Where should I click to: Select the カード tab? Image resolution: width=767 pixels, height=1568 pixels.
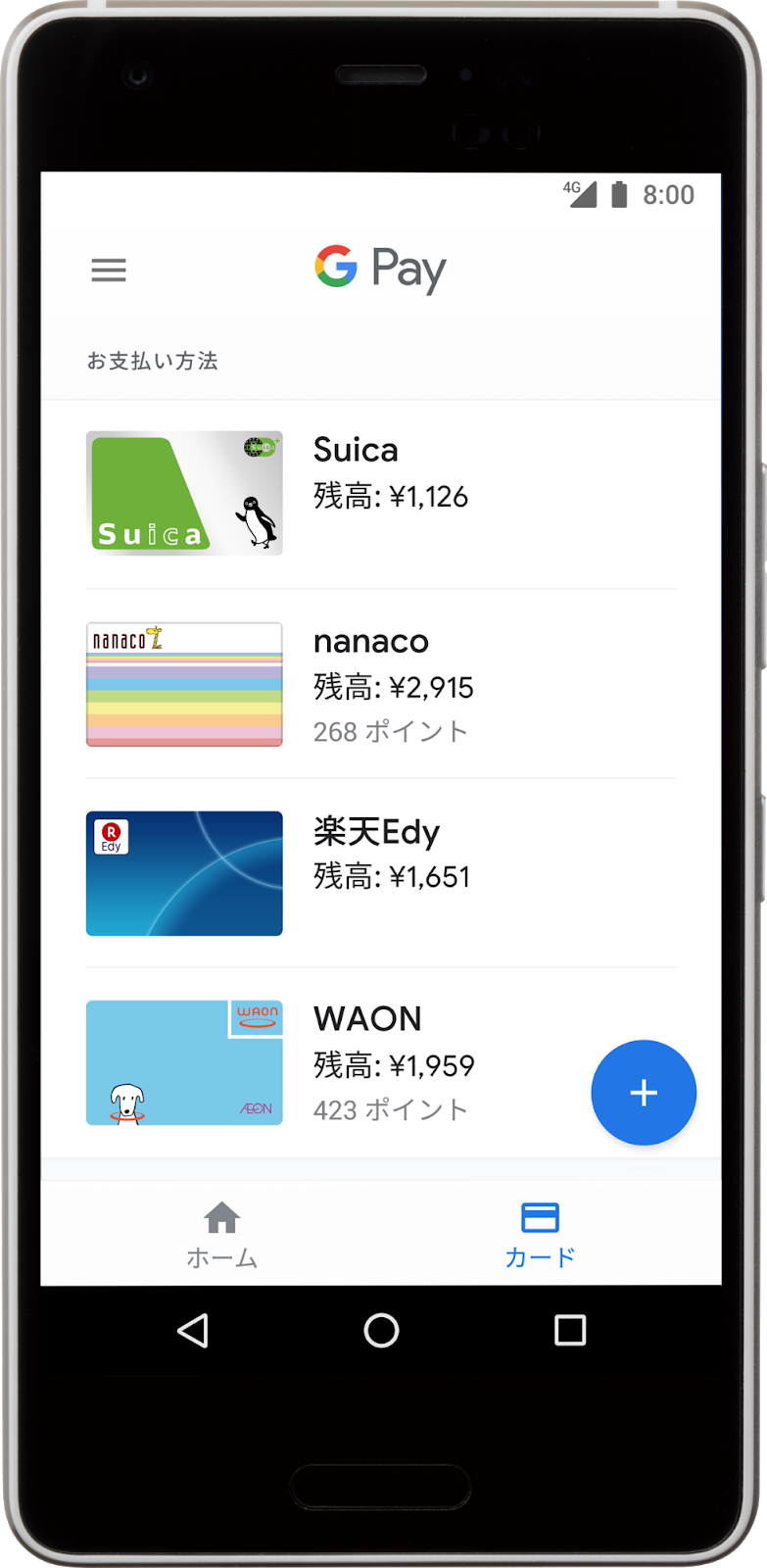[540, 1233]
